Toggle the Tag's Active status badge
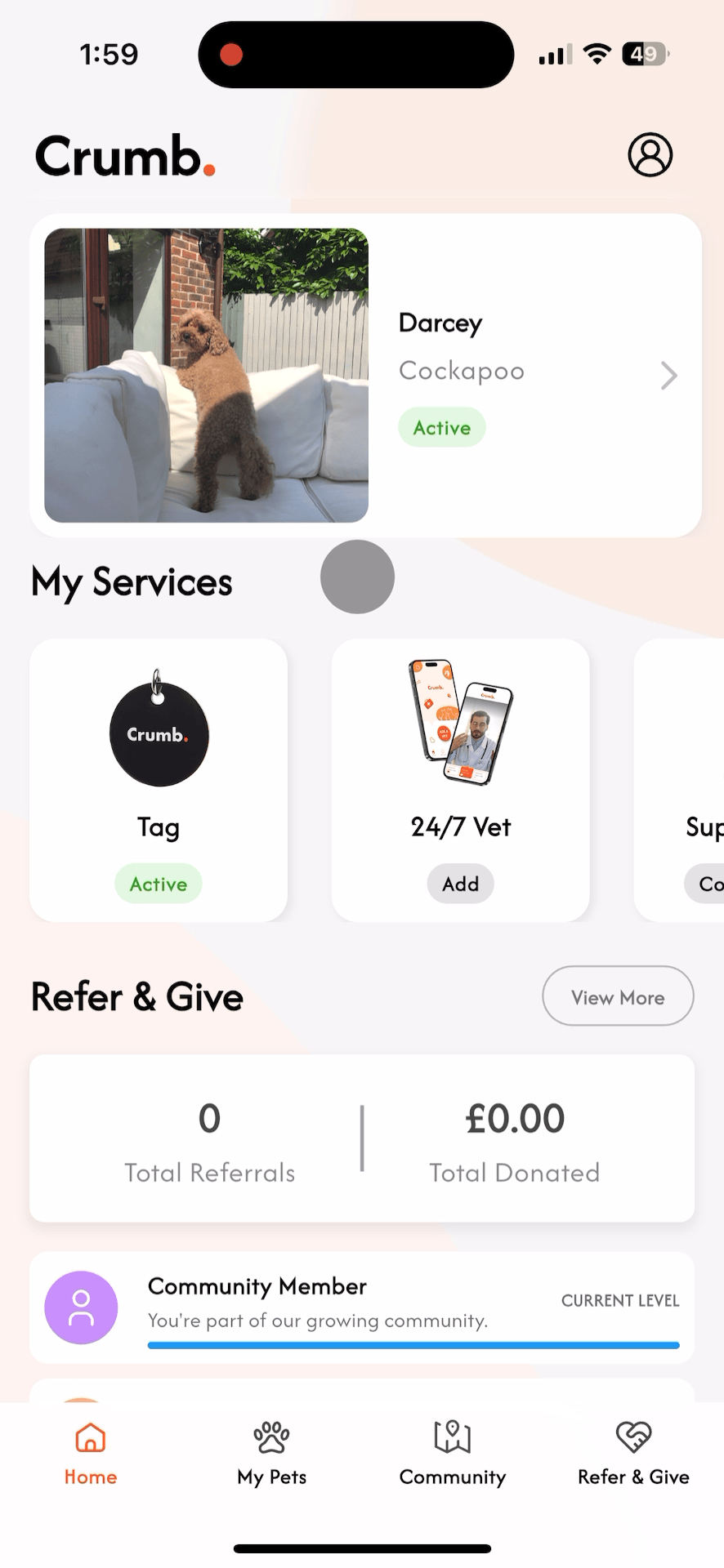The width and height of the screenshot is (724, 1568). (x=158, y=883)
